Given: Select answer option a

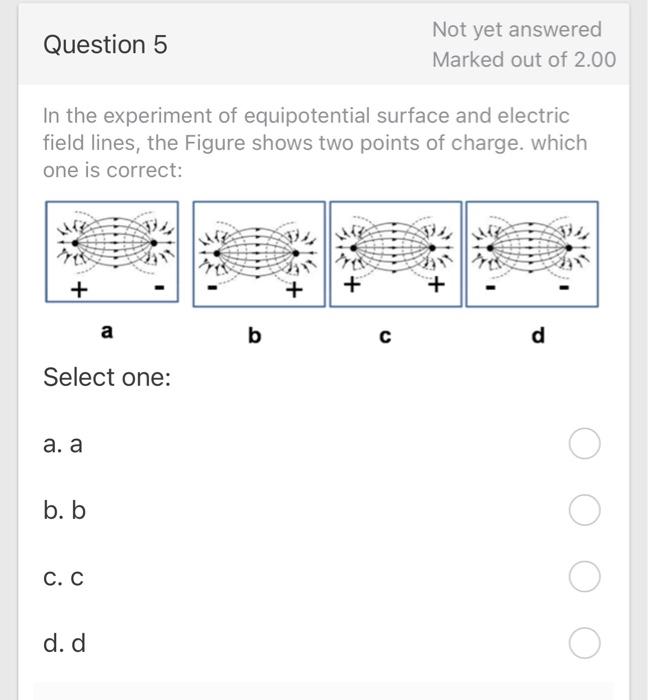Looking at the screenshot, I should tap(585, 444).
